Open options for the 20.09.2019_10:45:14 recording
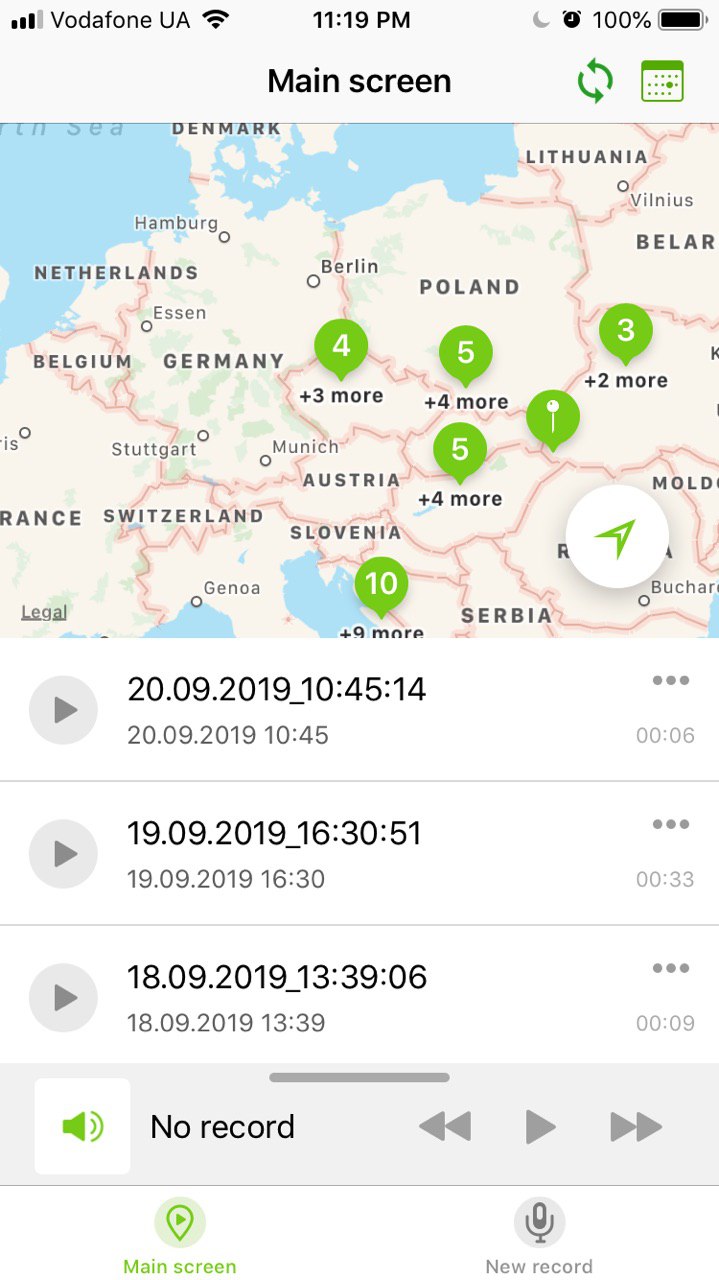The width and height of the screenshot is (719, 1280). 671,681
